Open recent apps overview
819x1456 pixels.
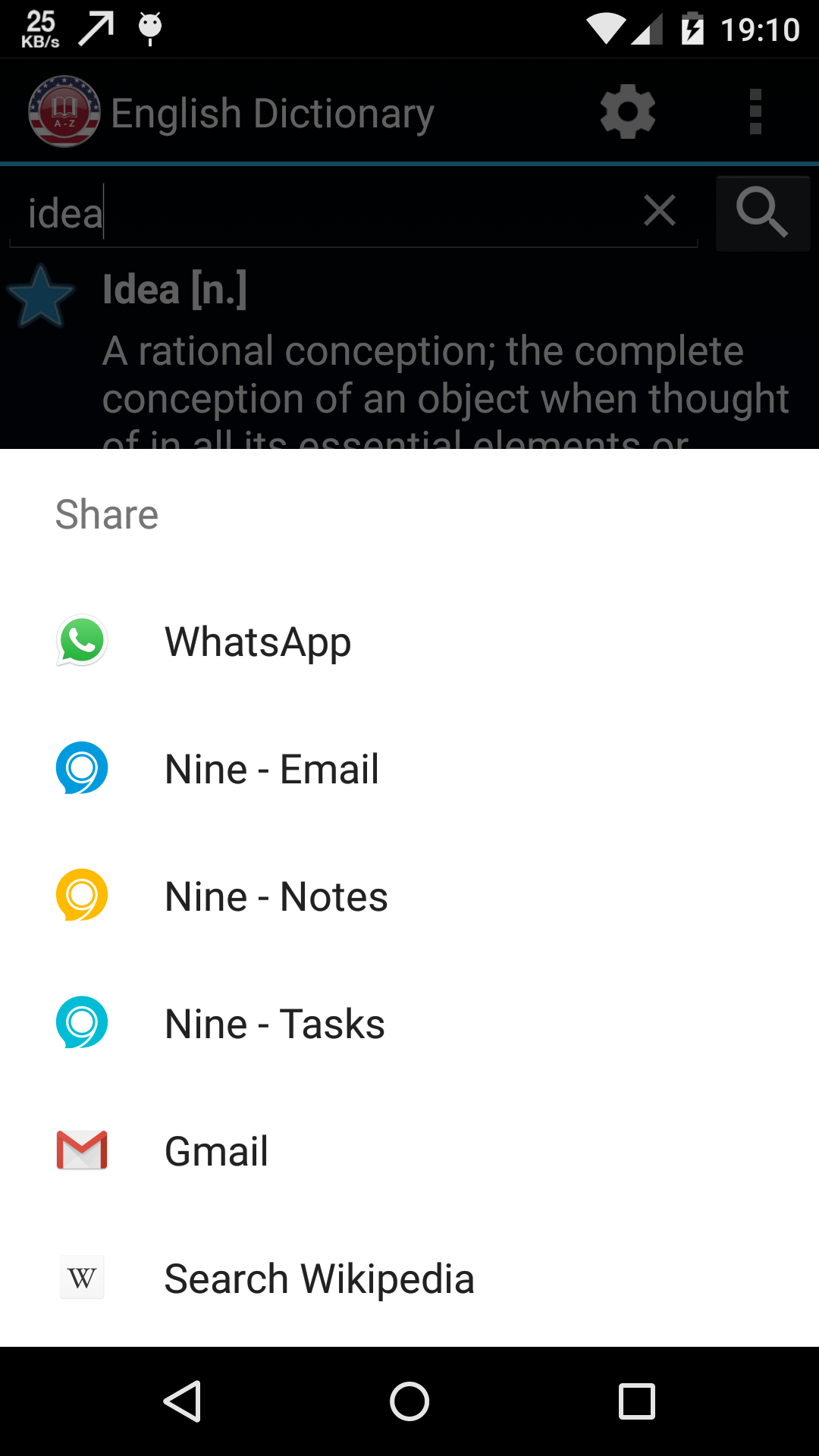pyautogui.click(x=637, y=1401)
